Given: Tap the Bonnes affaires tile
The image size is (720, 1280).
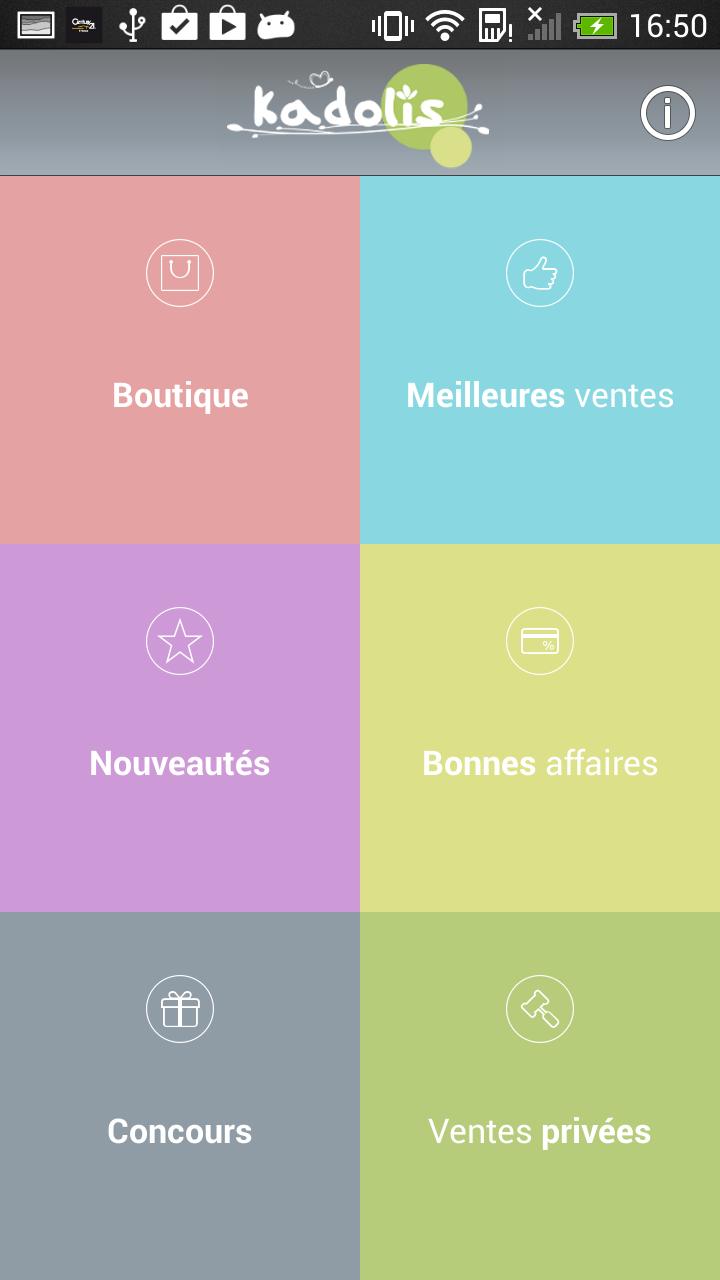Looking at the screenshot, I should click(540, 728).
